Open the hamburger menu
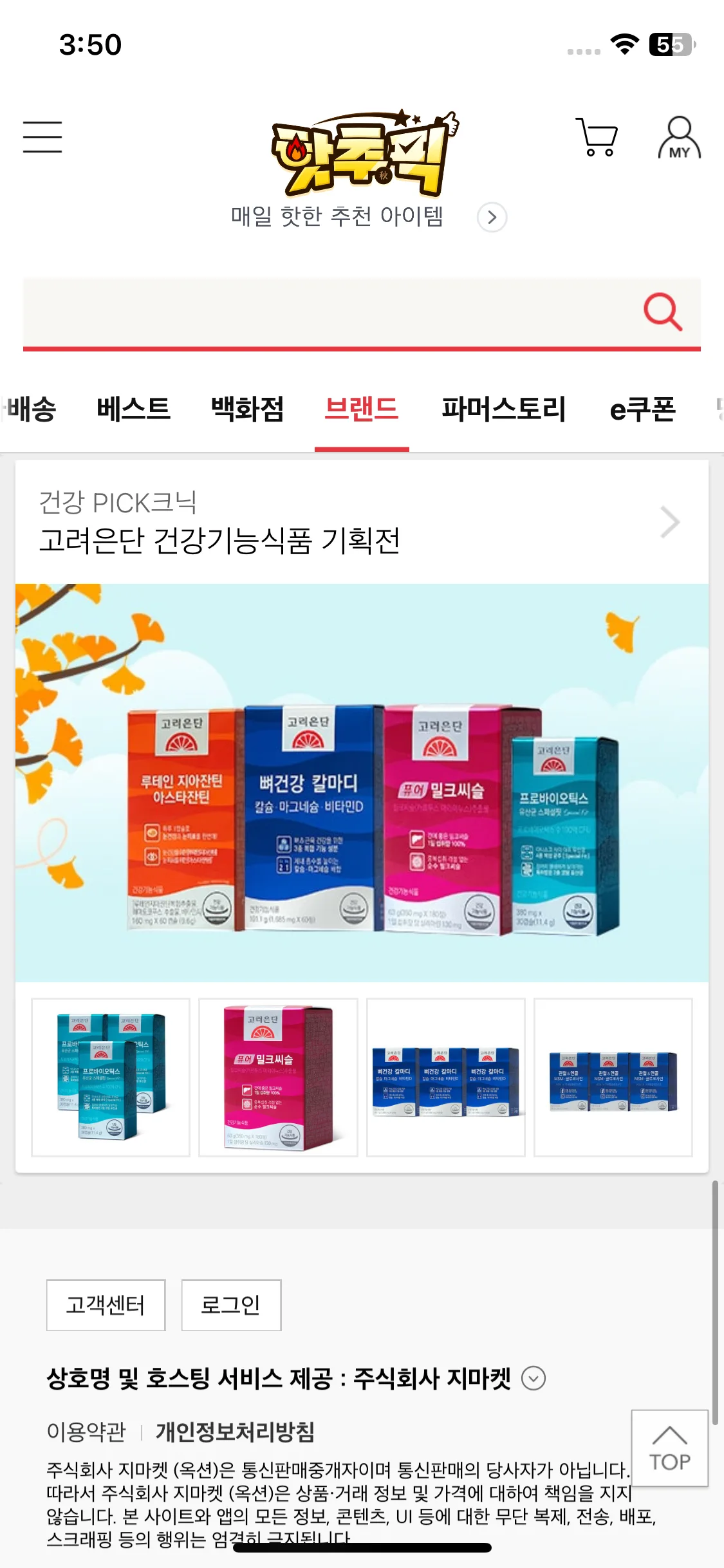 click(42, 136)
